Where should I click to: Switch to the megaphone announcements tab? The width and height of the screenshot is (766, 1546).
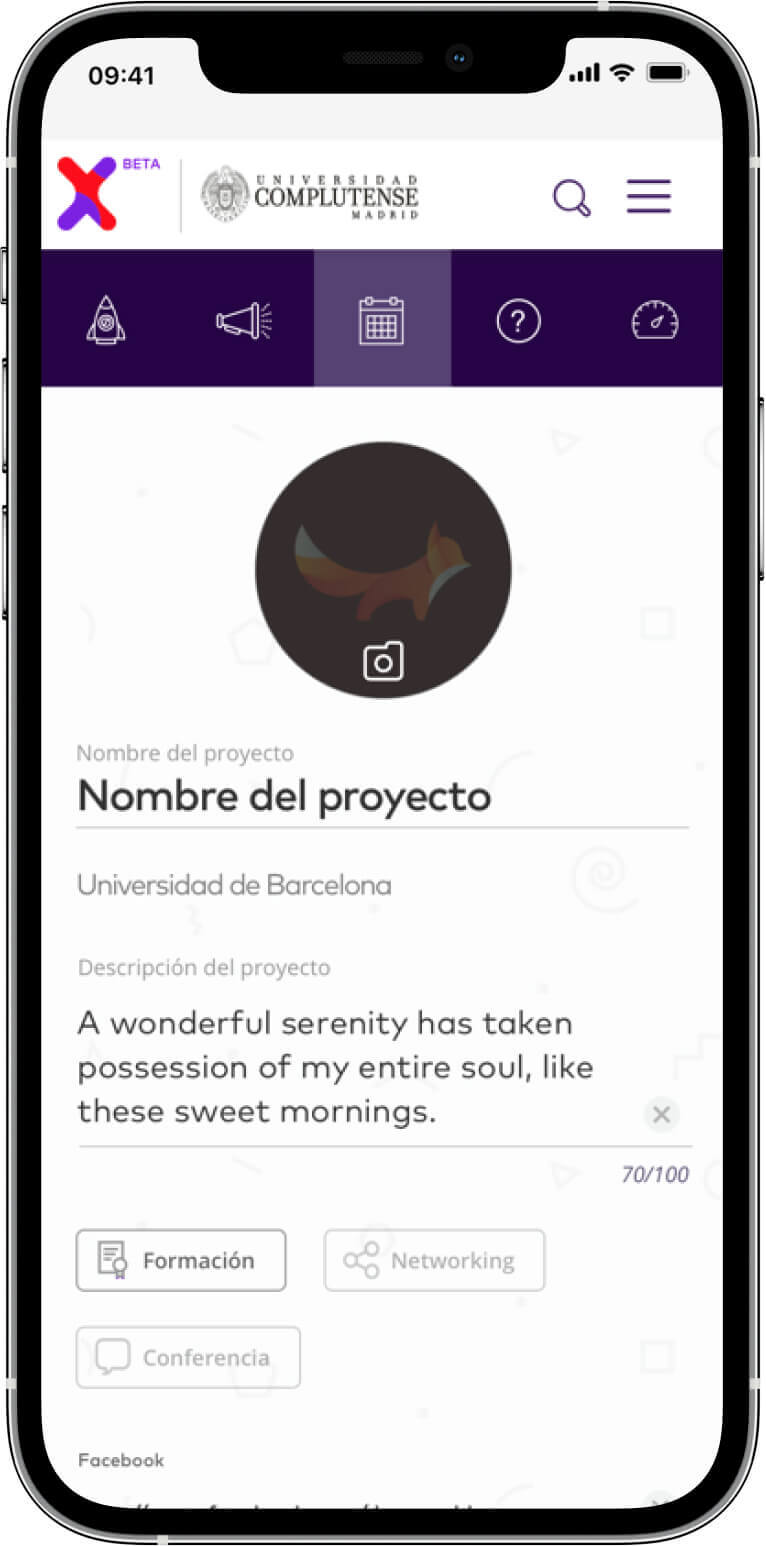pyautogui.click(x=244, y=321)
